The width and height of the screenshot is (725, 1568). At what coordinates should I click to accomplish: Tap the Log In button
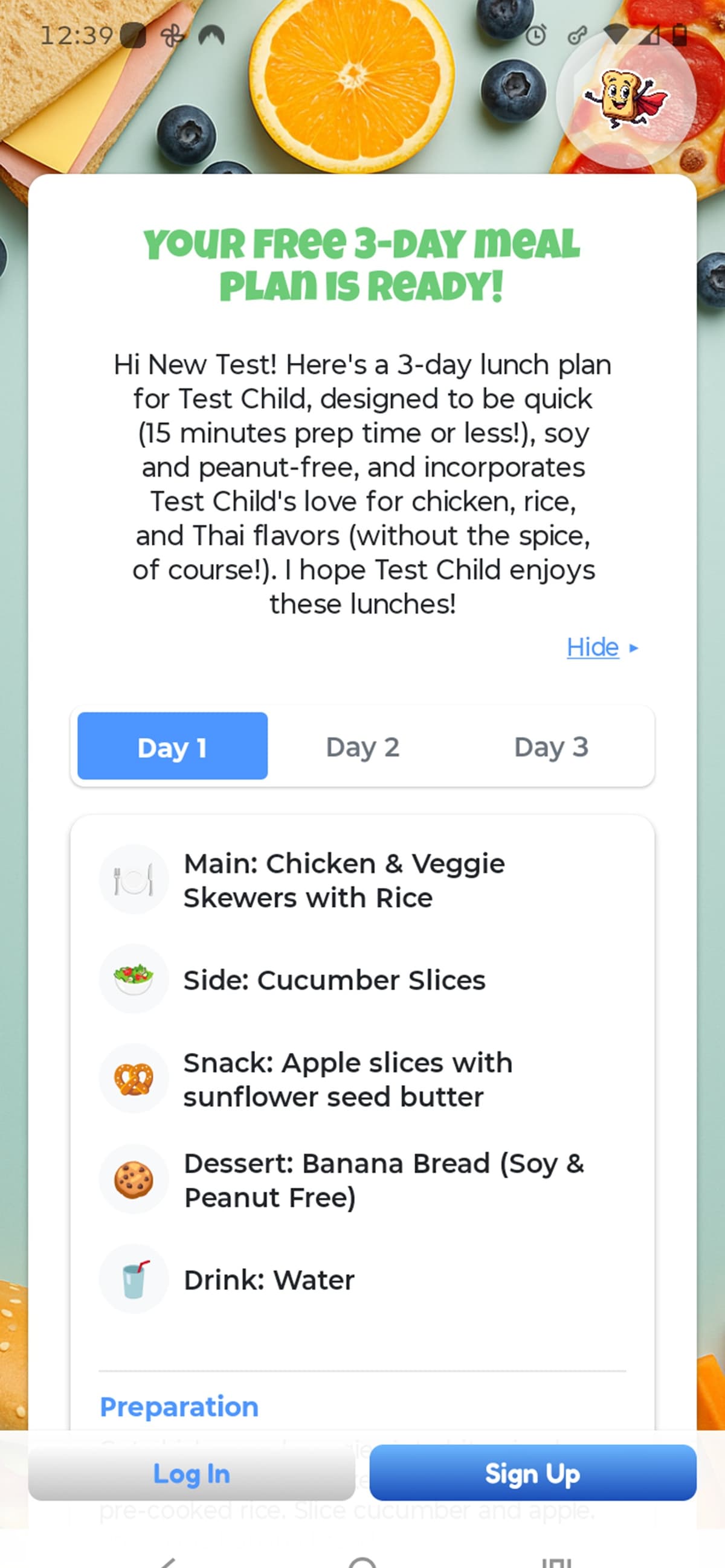click(x=191, y=1474)
